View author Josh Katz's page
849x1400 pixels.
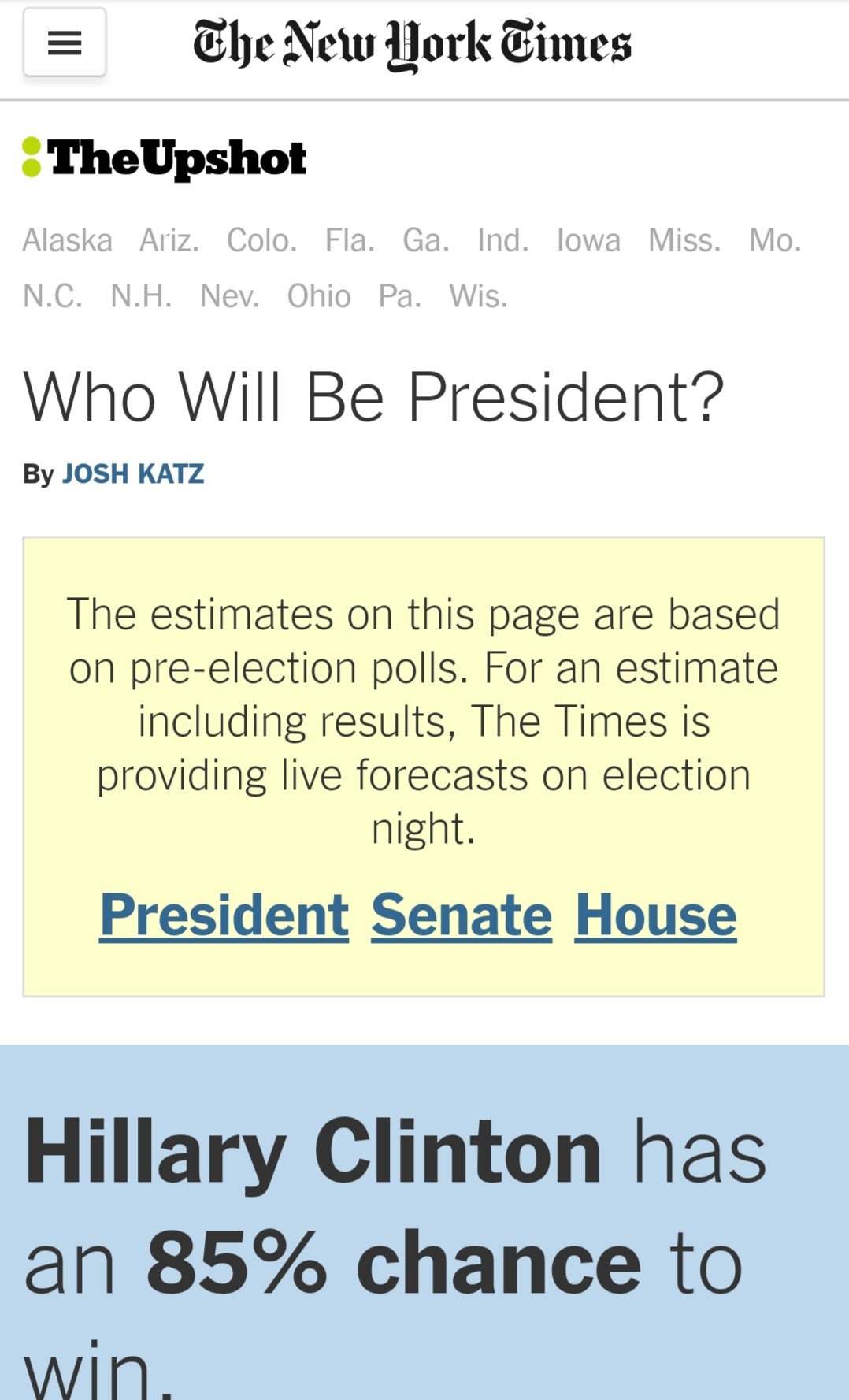[133, 473]
